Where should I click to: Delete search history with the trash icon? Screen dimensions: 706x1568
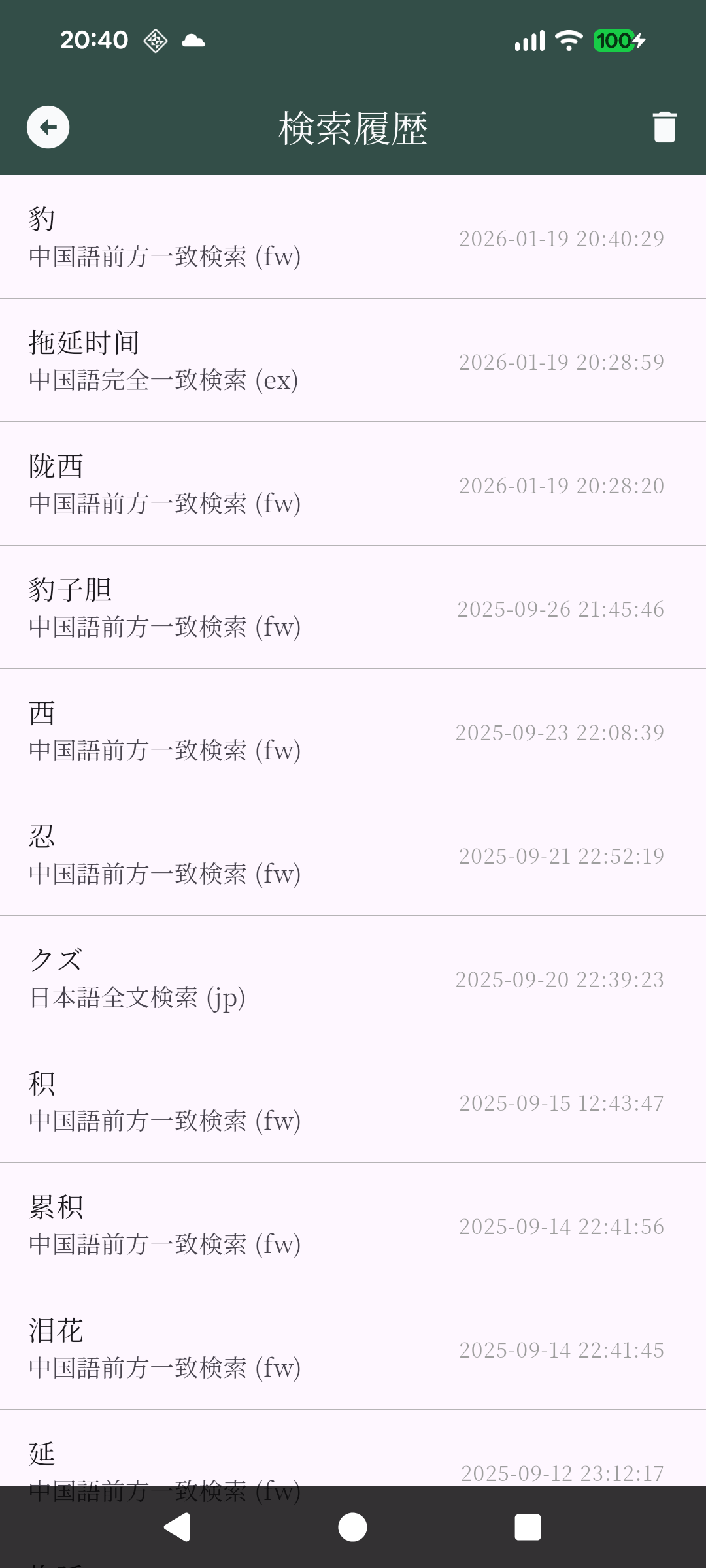(664, 127)
